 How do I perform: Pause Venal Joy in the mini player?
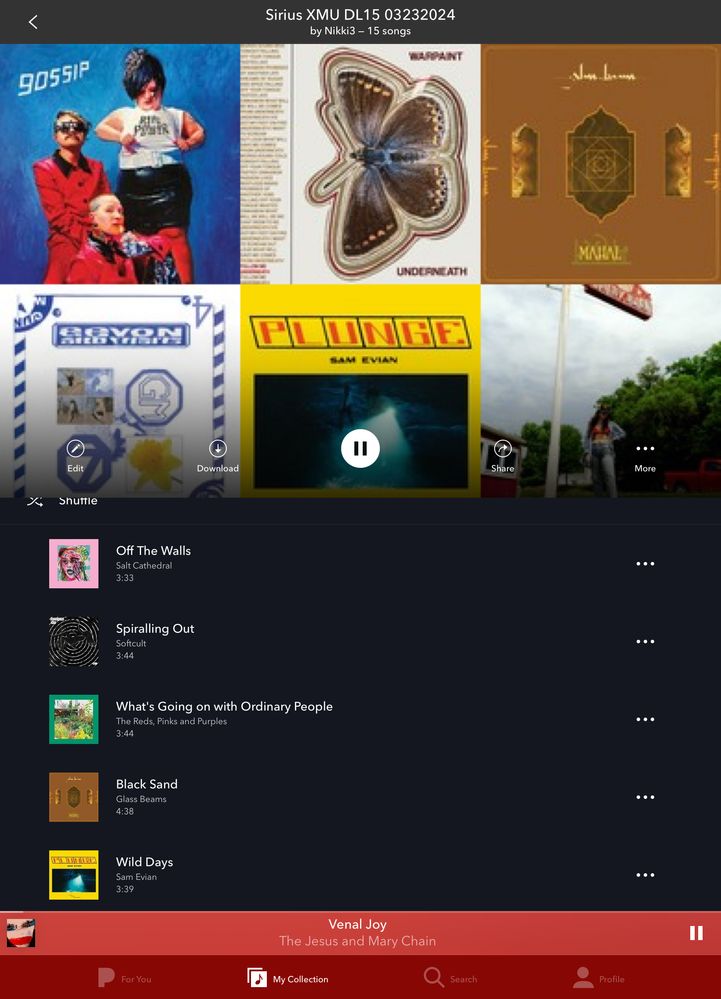click(696, 933)
